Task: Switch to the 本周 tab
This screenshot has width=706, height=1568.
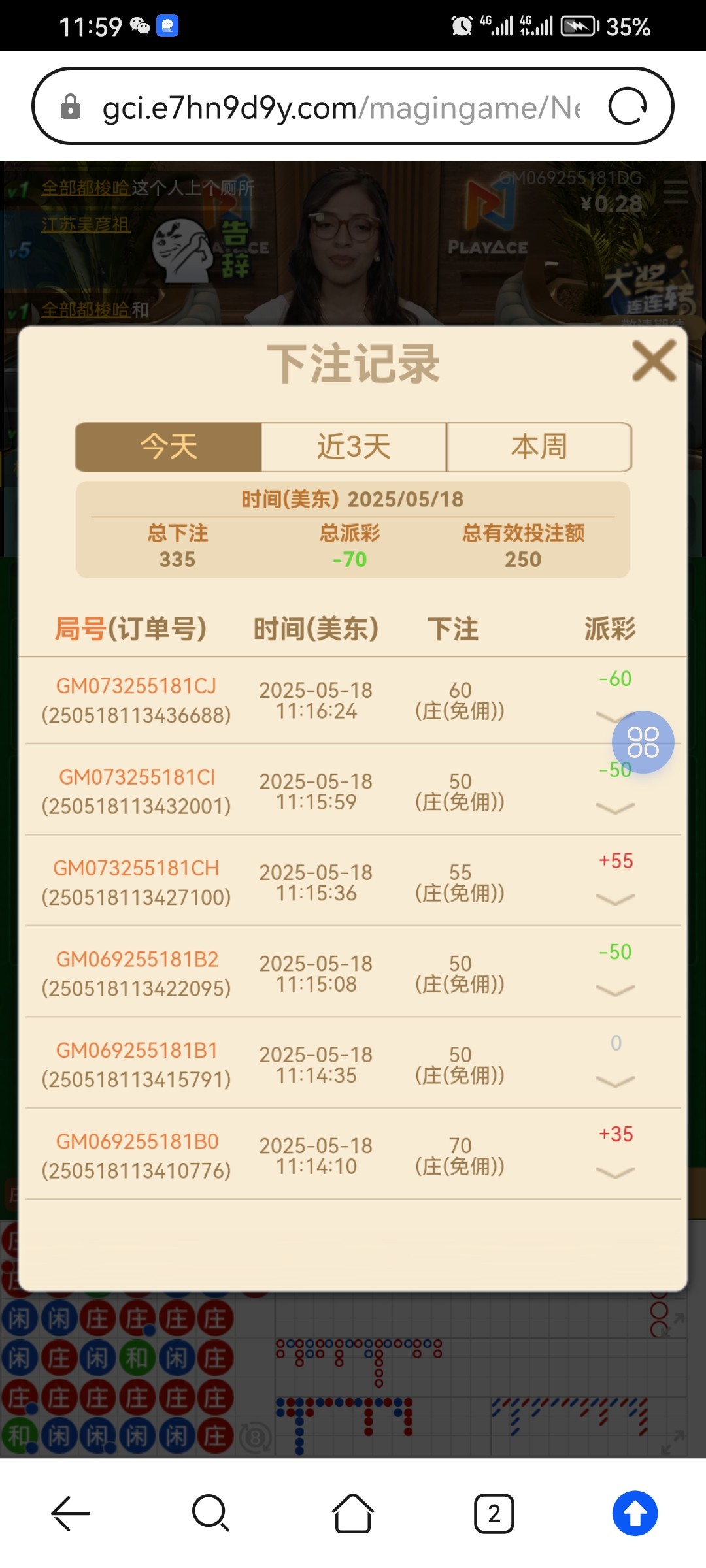Action: (x=539, y=447)
